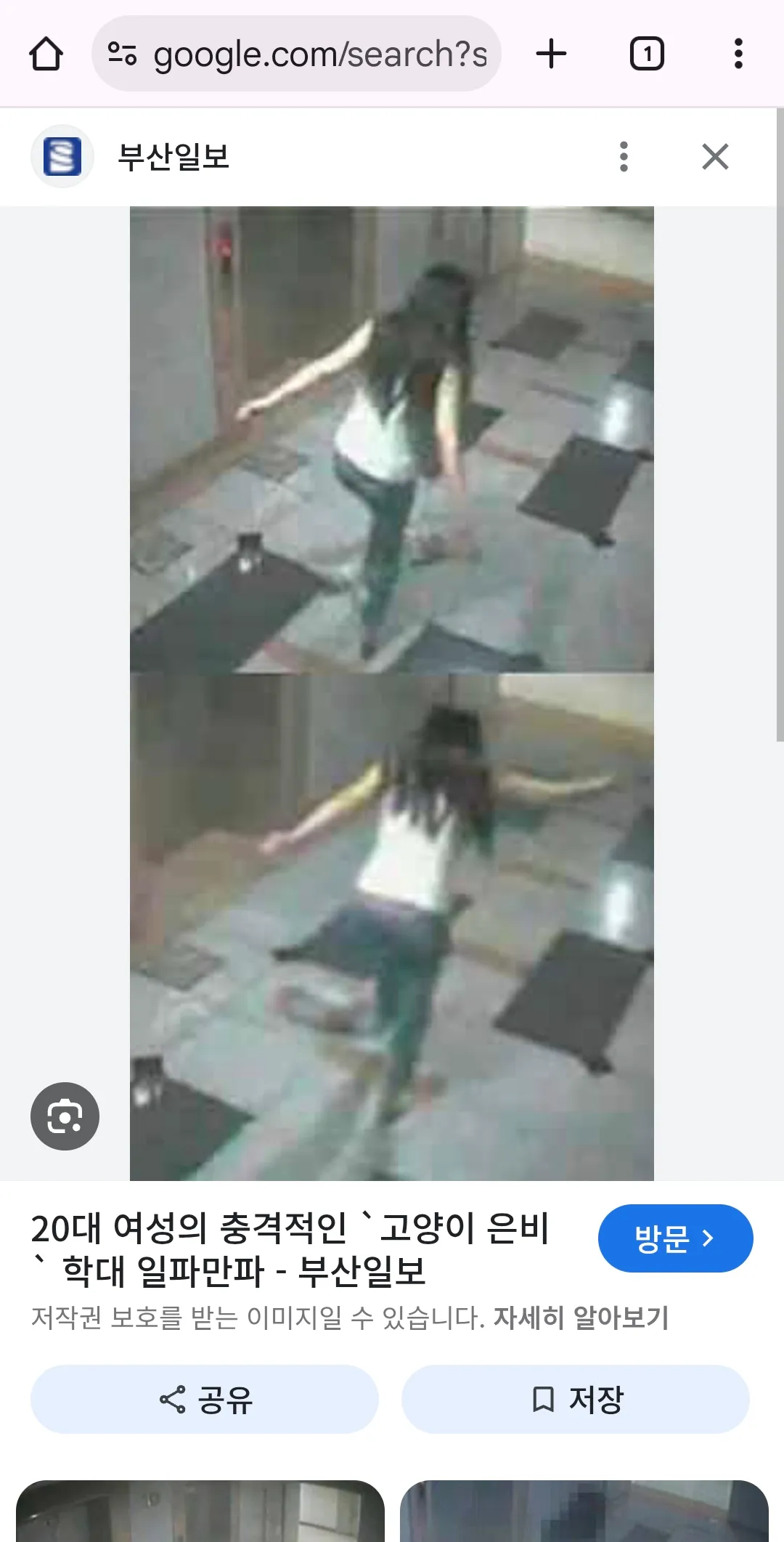The width and height of the screenshot is (784, 1542).
Task: Open the left related image thumbnail
Action: (x=200, y=1511)
